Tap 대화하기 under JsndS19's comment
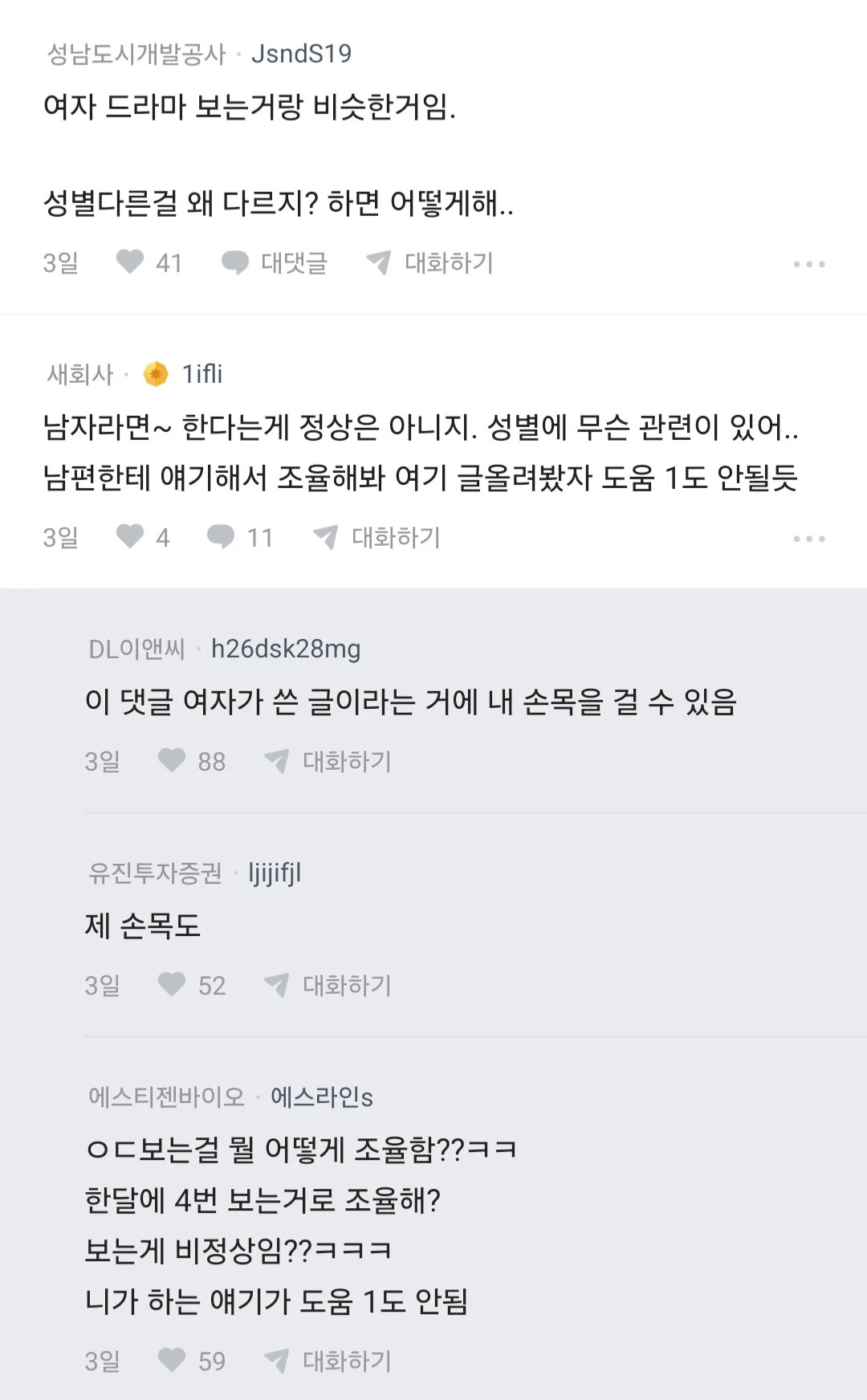 [x=429, y=262]
